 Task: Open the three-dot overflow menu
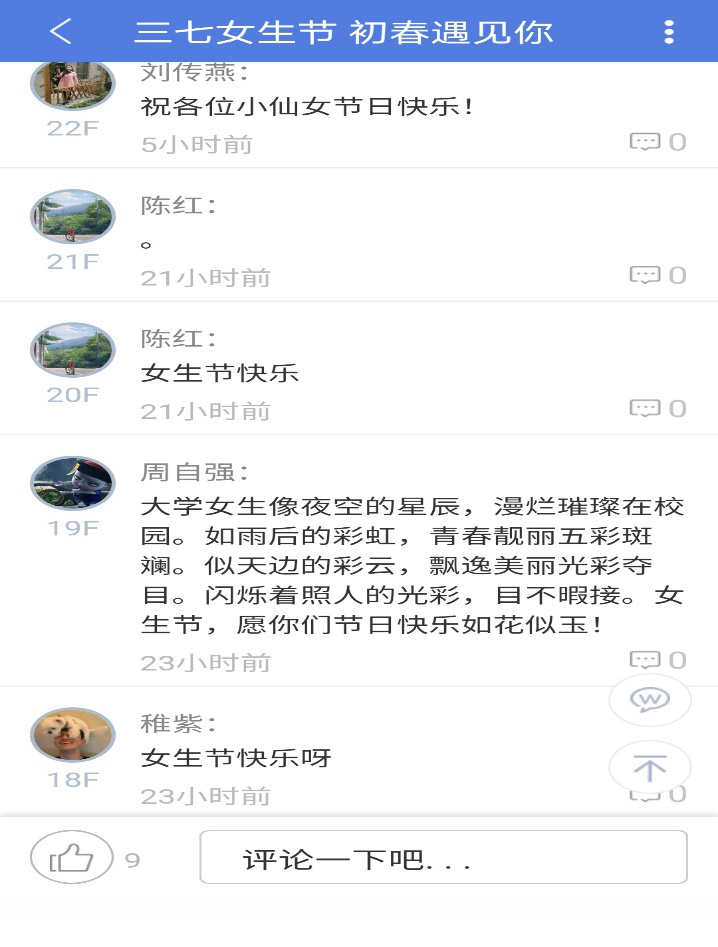point(669,31)
